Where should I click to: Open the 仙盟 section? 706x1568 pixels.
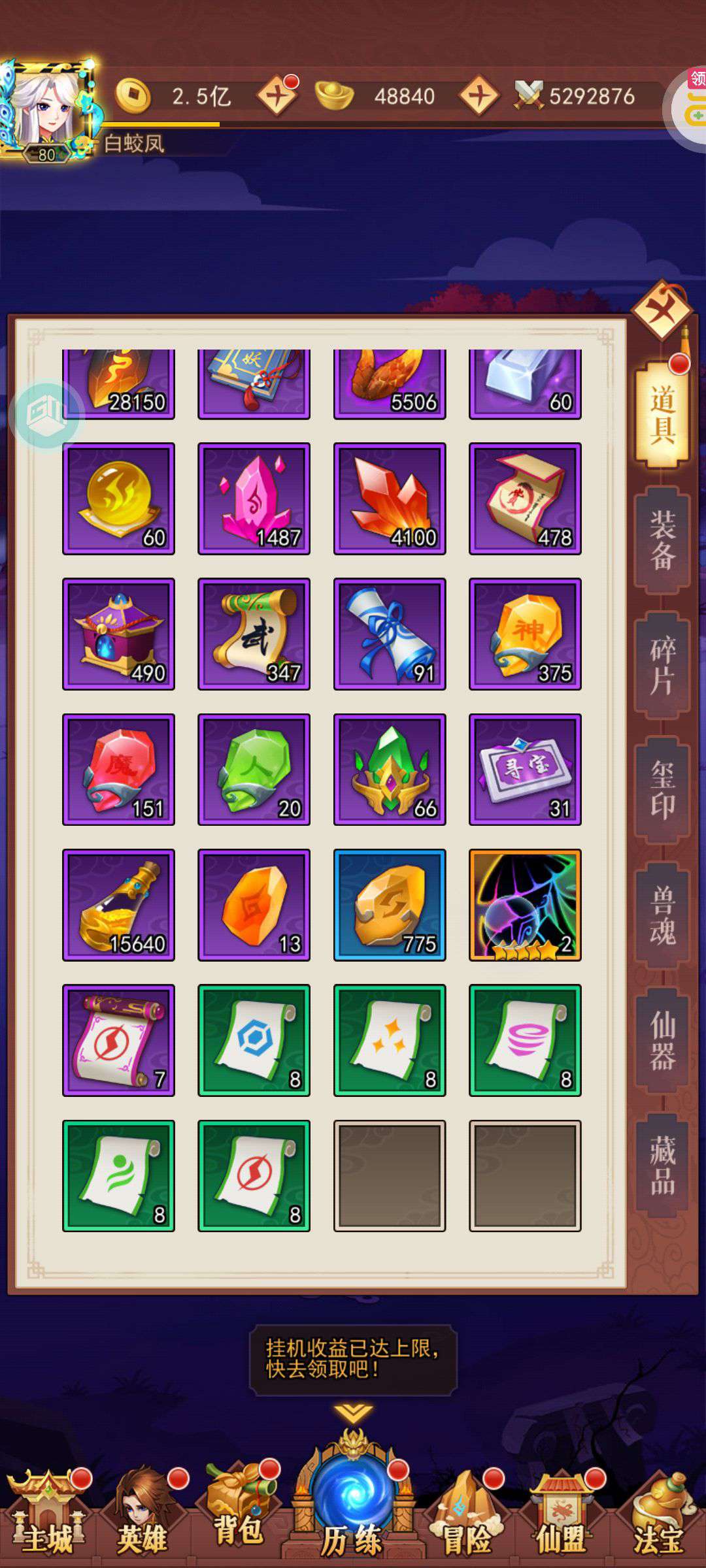[561, 1514]
